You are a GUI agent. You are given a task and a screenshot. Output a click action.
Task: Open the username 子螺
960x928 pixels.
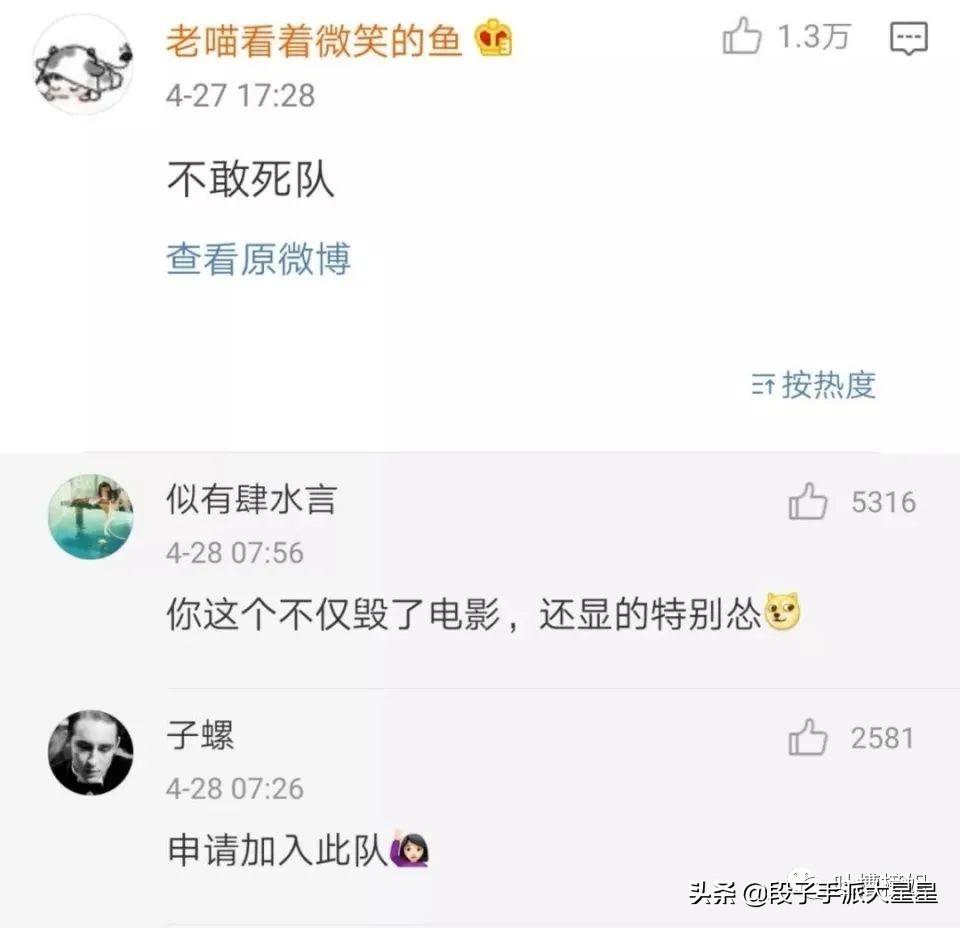click(x=200, y=737)
